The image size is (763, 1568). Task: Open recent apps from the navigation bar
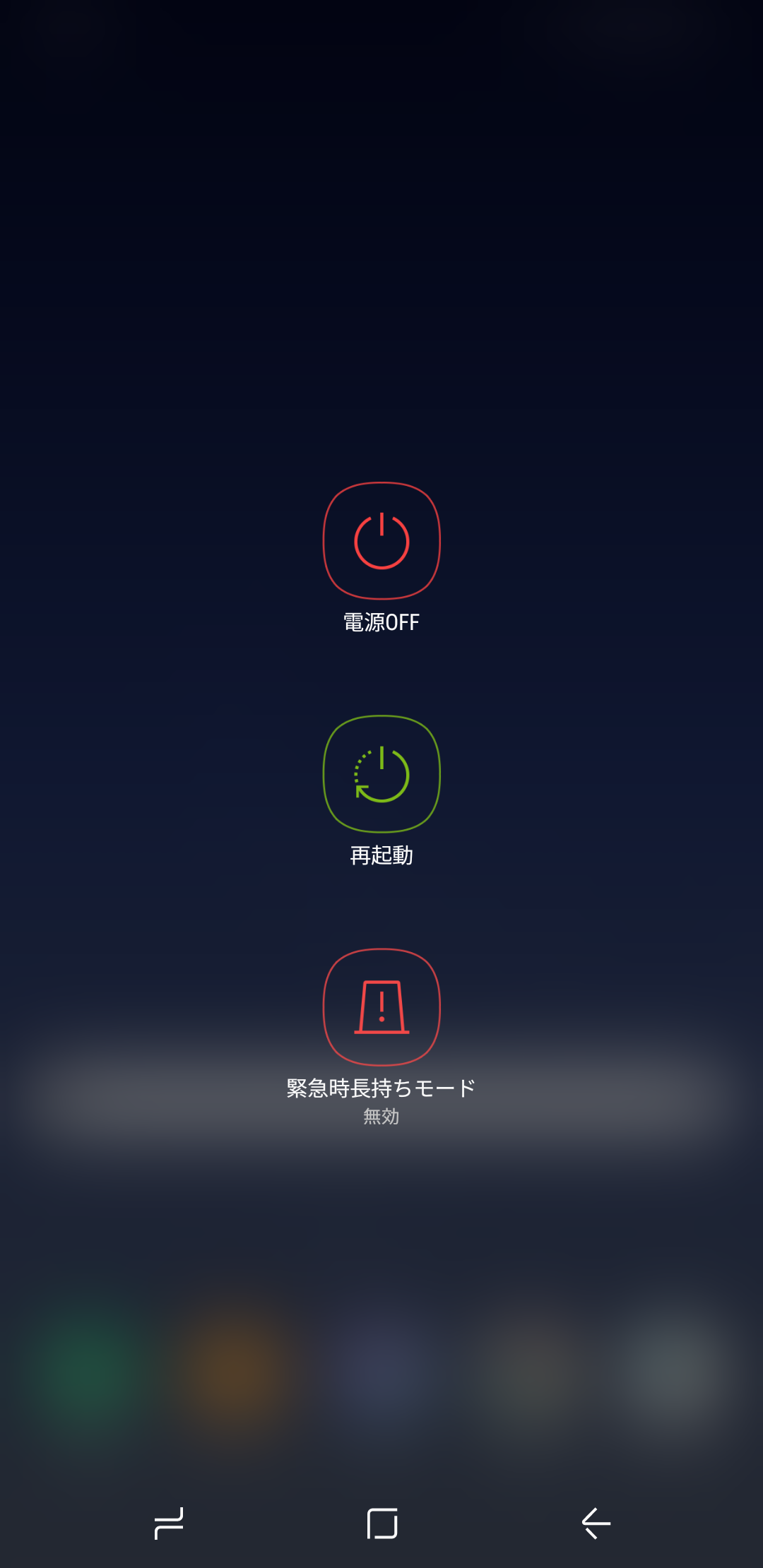pyautogui.click(x=169, y=1523)
